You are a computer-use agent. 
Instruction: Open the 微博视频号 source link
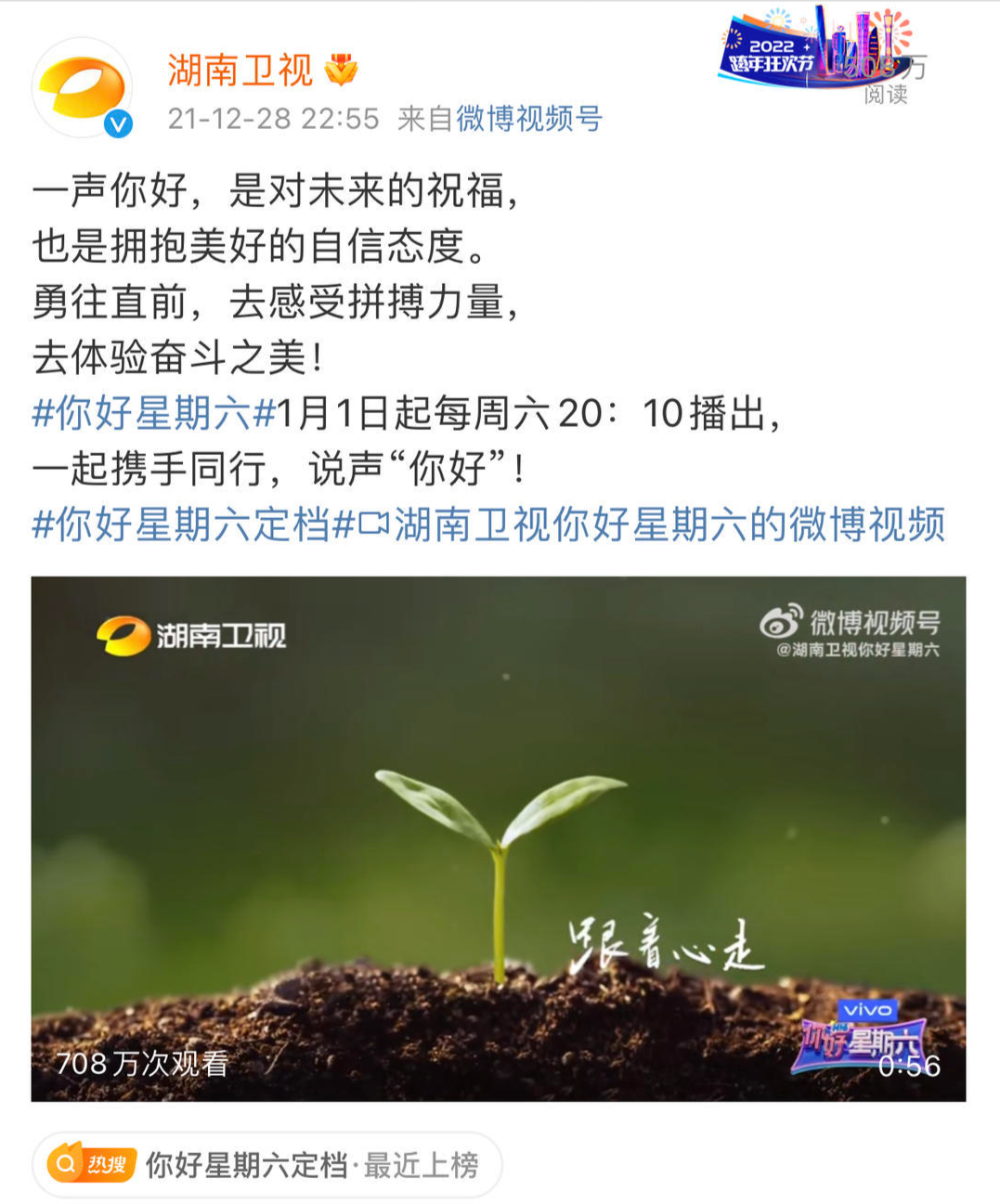pos(529,119)
